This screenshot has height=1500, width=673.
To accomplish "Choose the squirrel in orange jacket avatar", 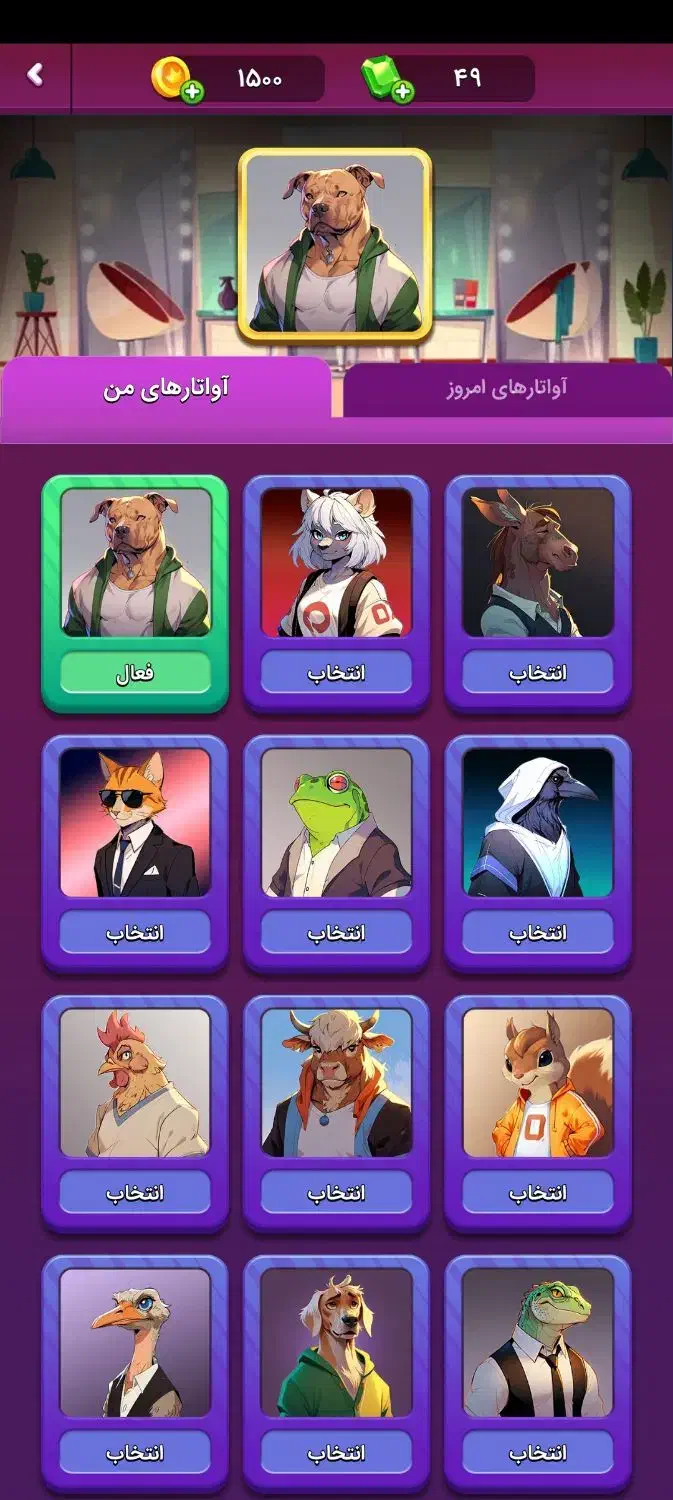I will click(538, 1193).
